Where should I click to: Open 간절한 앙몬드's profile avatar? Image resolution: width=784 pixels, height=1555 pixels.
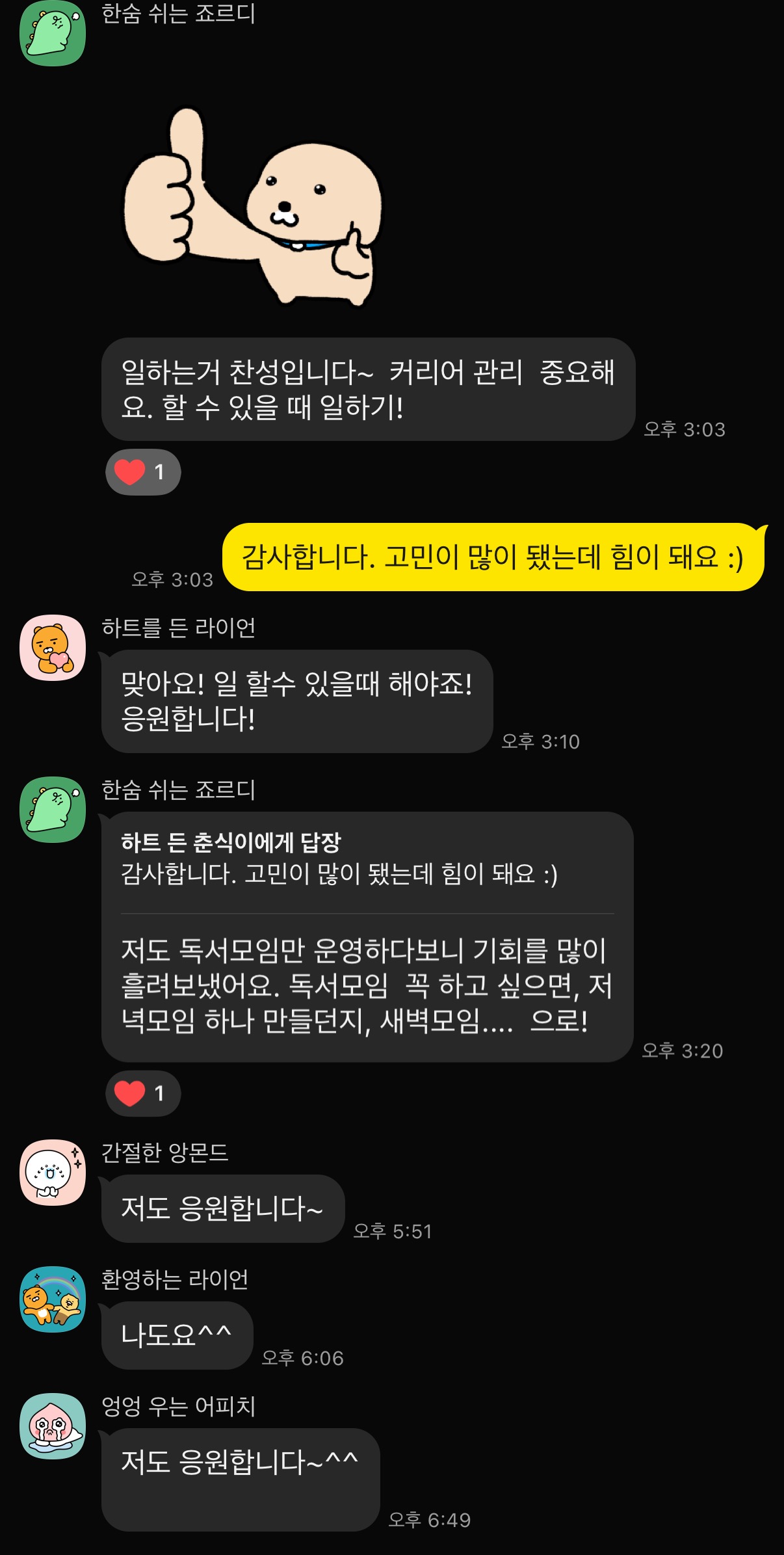(x=53, y=1173)
